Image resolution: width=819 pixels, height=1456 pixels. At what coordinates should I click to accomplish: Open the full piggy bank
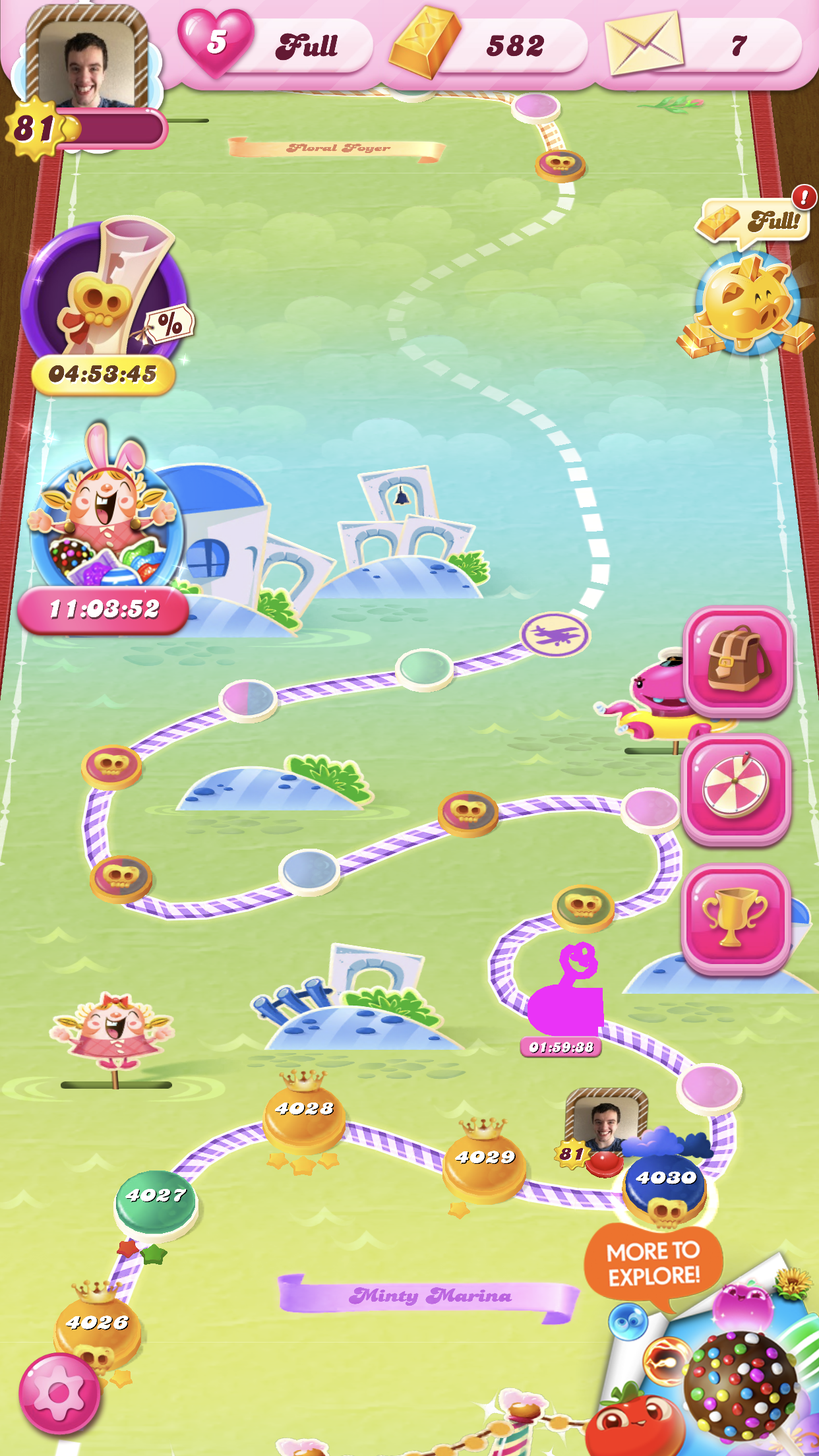pos(747,303)
